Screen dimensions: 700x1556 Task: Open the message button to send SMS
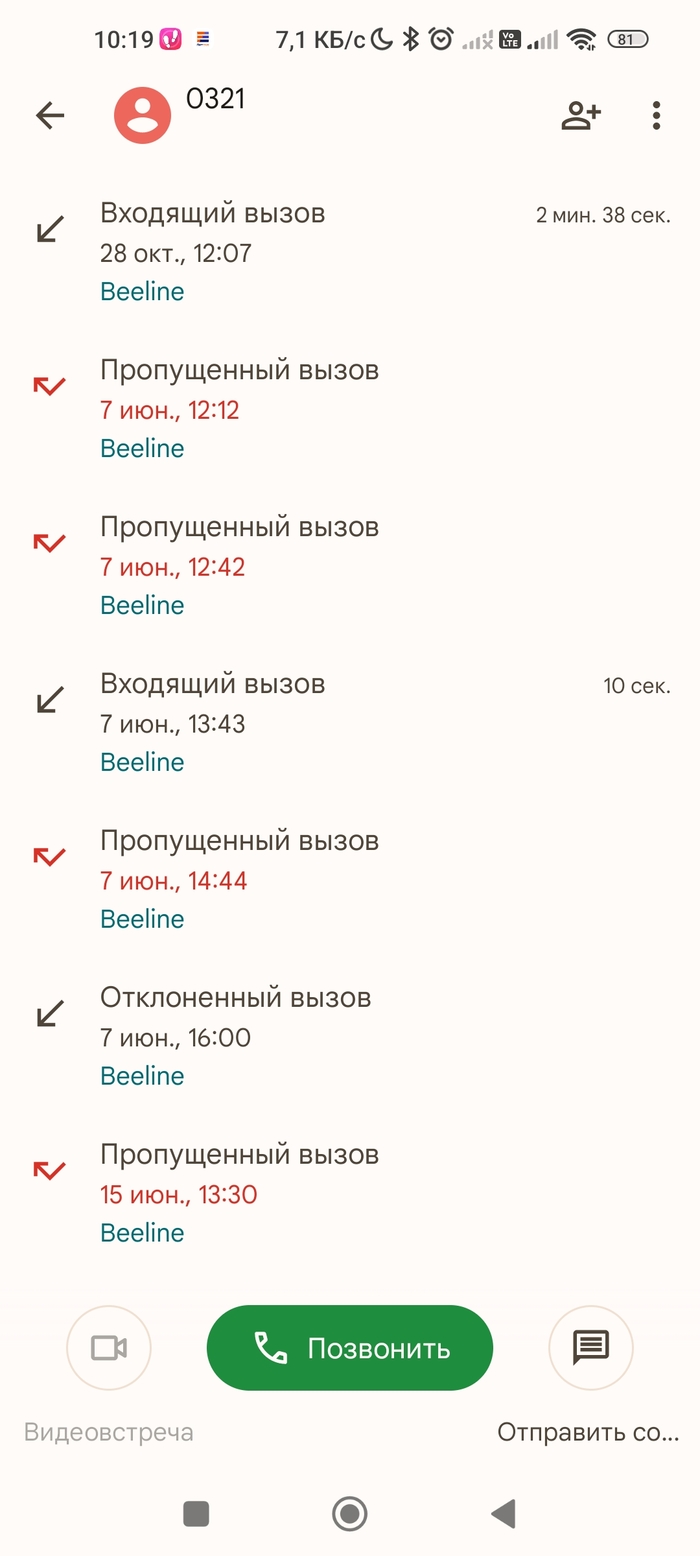[x=591, y=1348]
